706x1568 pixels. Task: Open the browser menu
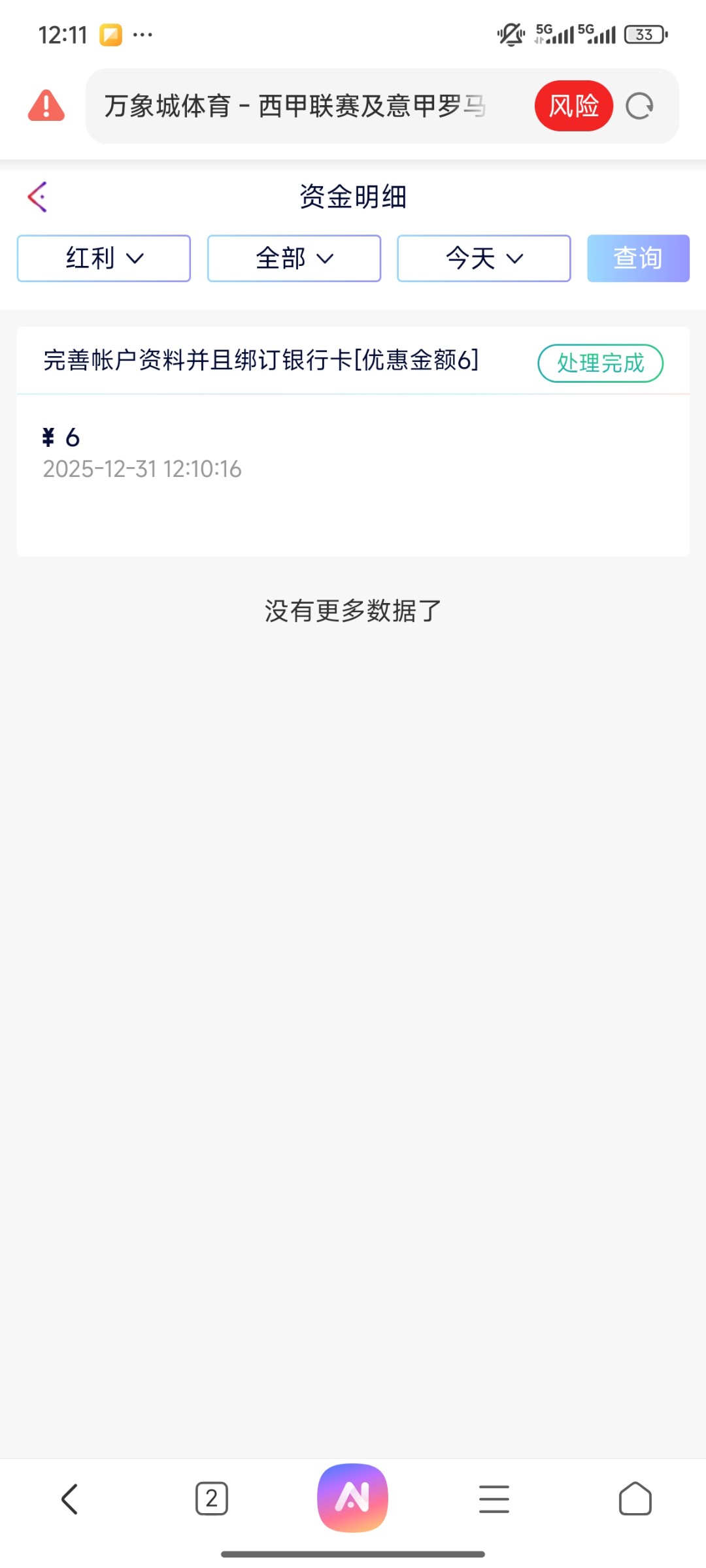[494, 1499]
